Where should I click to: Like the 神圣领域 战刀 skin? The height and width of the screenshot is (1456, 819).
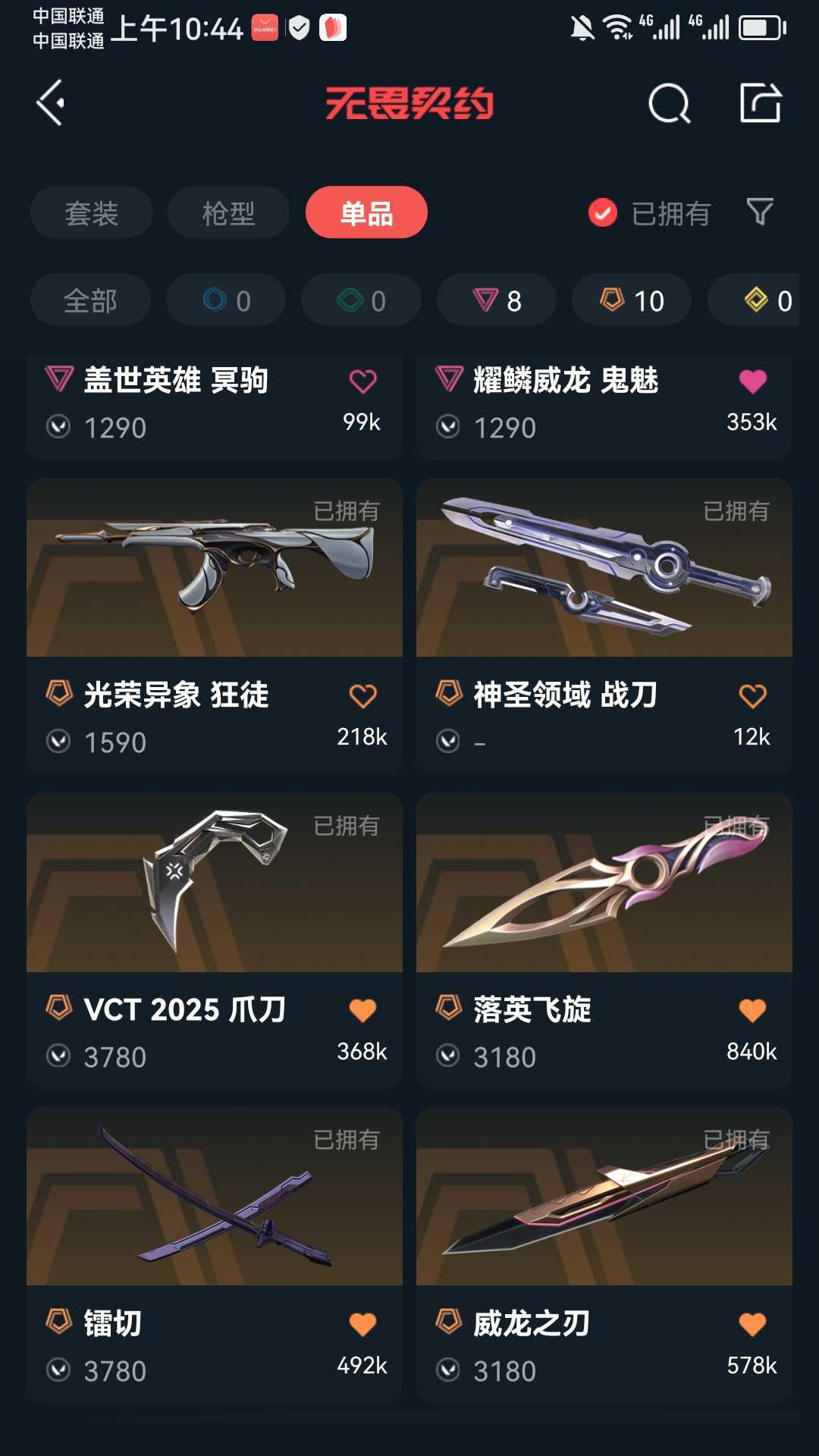(752, 696)
